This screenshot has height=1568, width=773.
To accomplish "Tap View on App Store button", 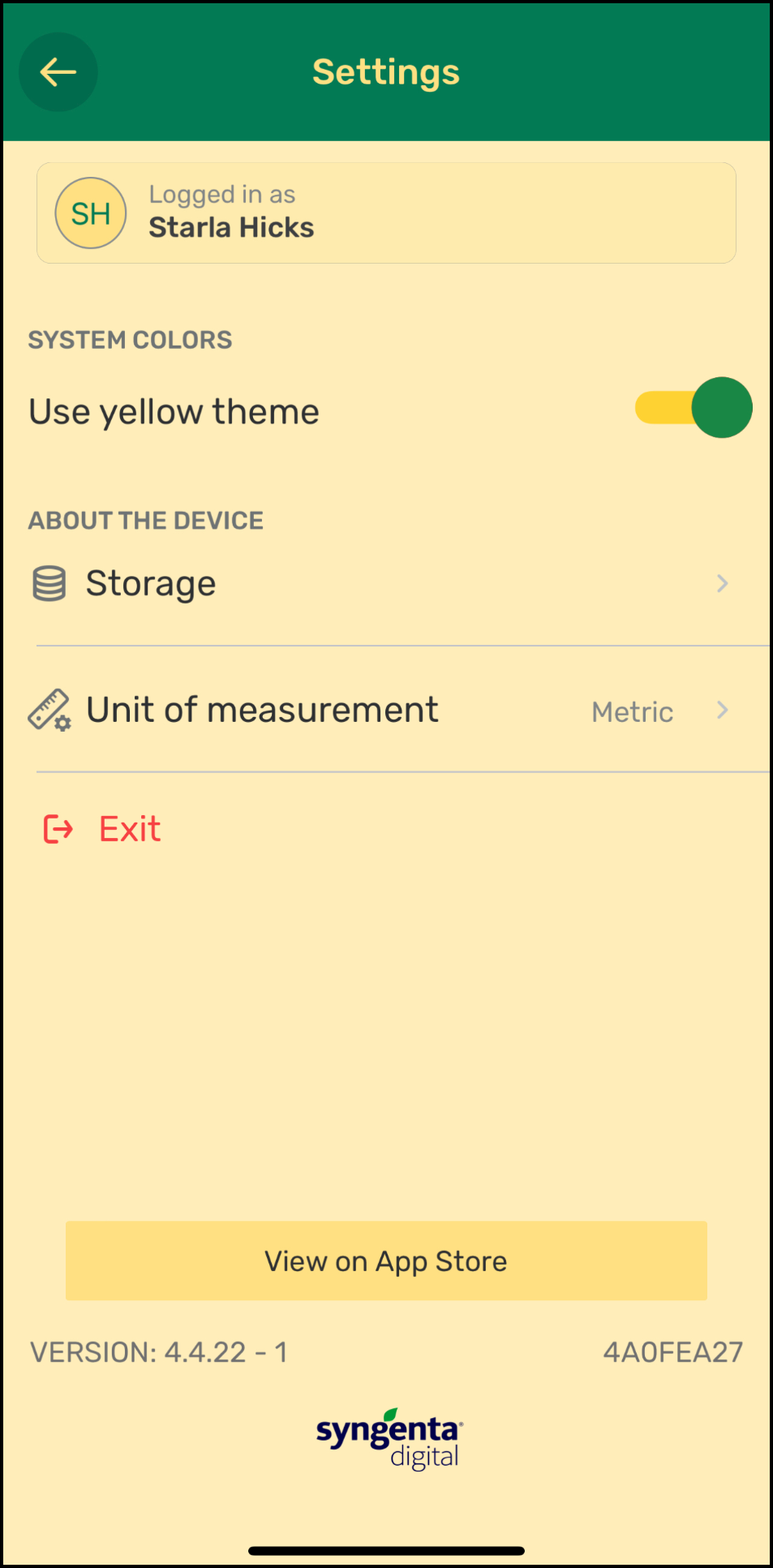I will coord(386,1261).
